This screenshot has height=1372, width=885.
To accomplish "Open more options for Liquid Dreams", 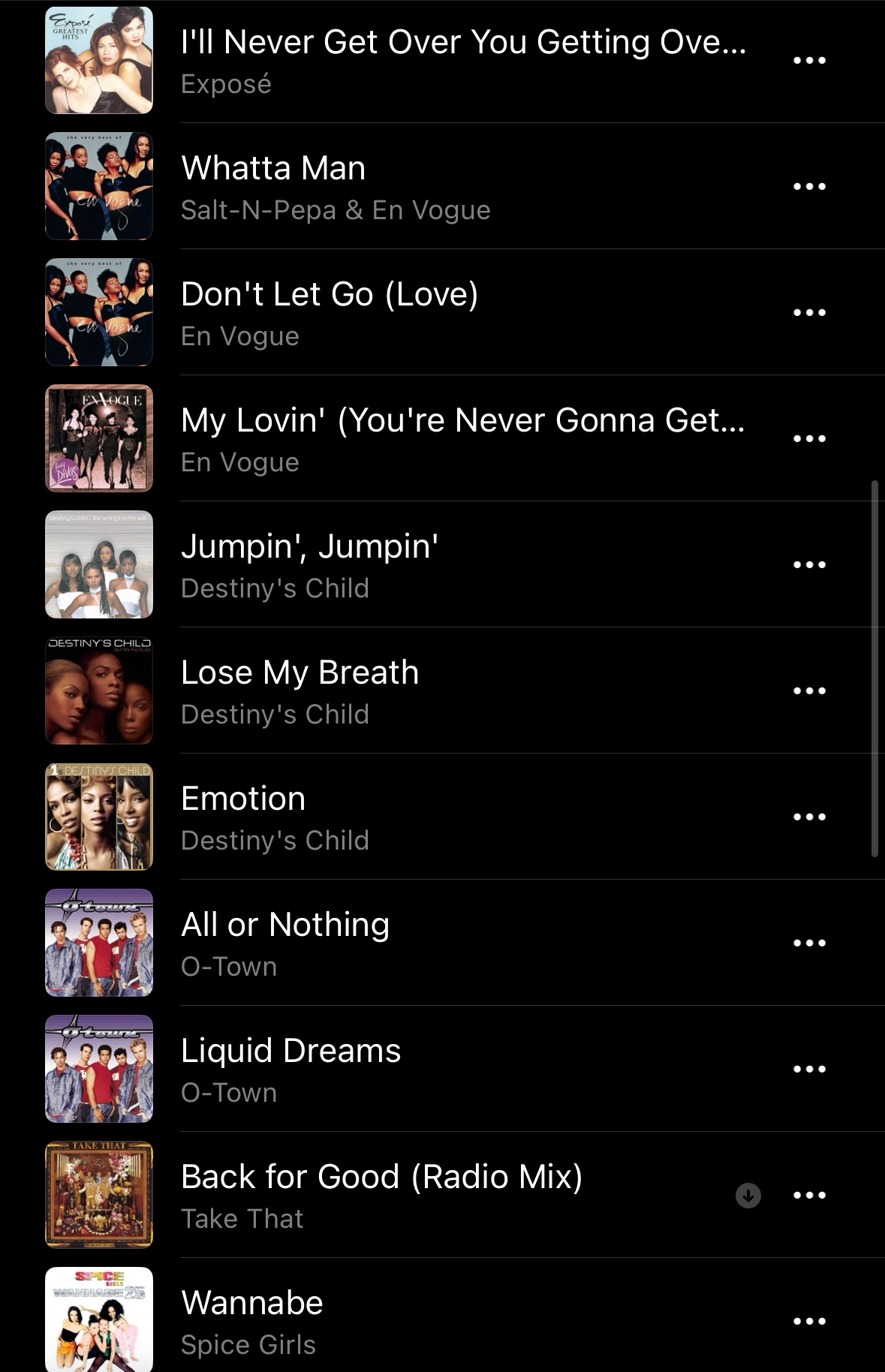I will point(809,1069).
